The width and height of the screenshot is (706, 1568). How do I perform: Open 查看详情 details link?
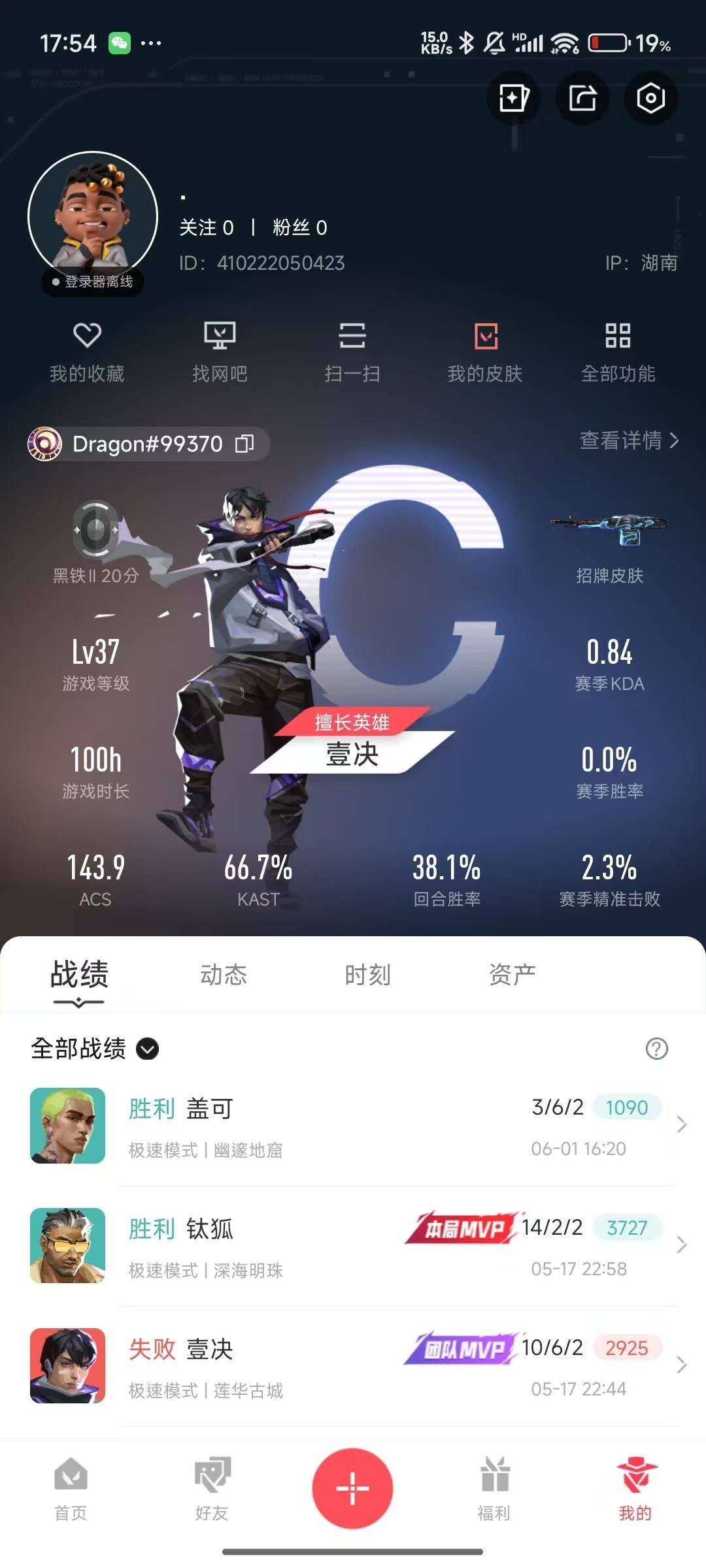click(630, 440)
